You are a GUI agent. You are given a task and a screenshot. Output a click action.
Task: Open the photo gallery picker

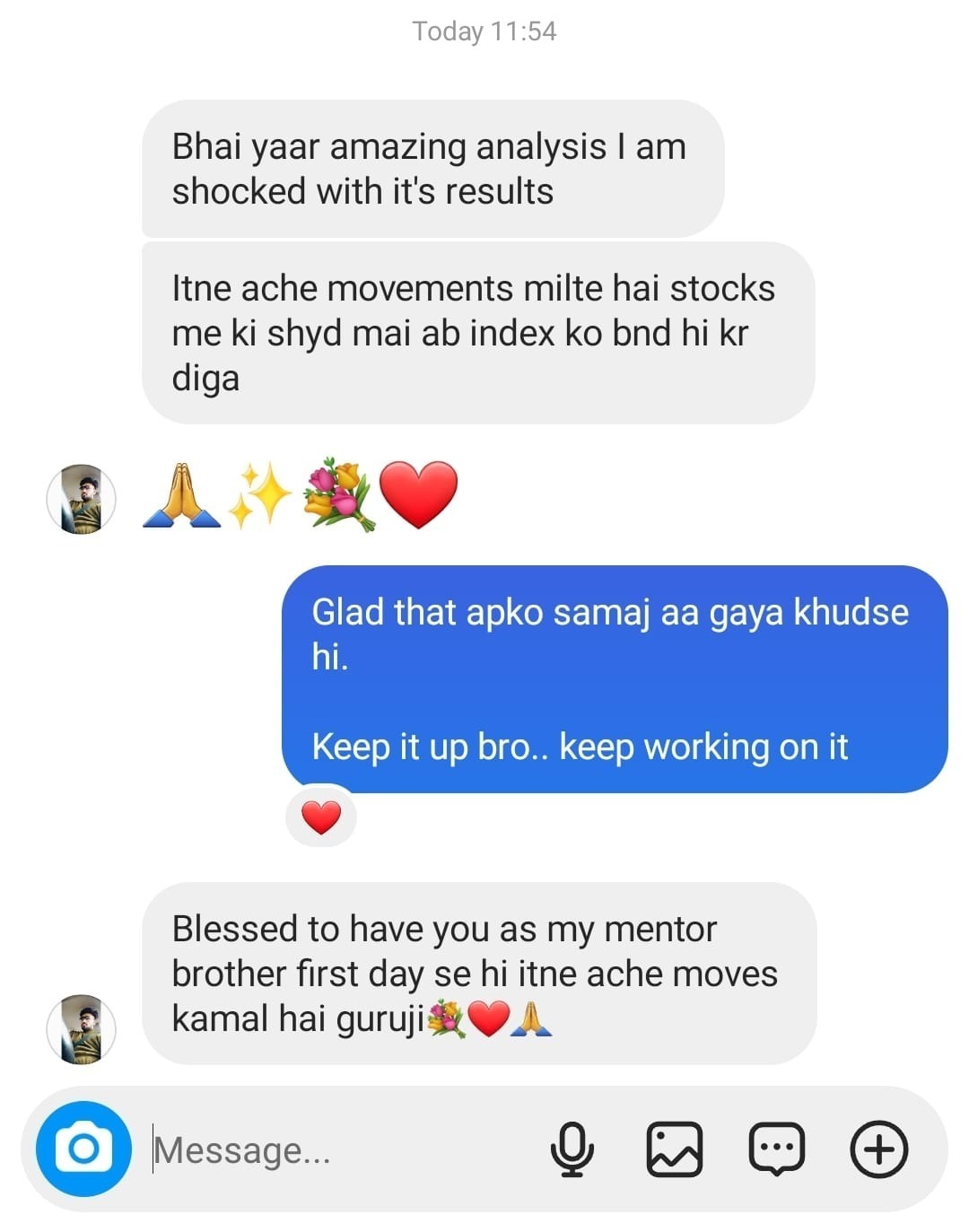(x=674, y=1149)
